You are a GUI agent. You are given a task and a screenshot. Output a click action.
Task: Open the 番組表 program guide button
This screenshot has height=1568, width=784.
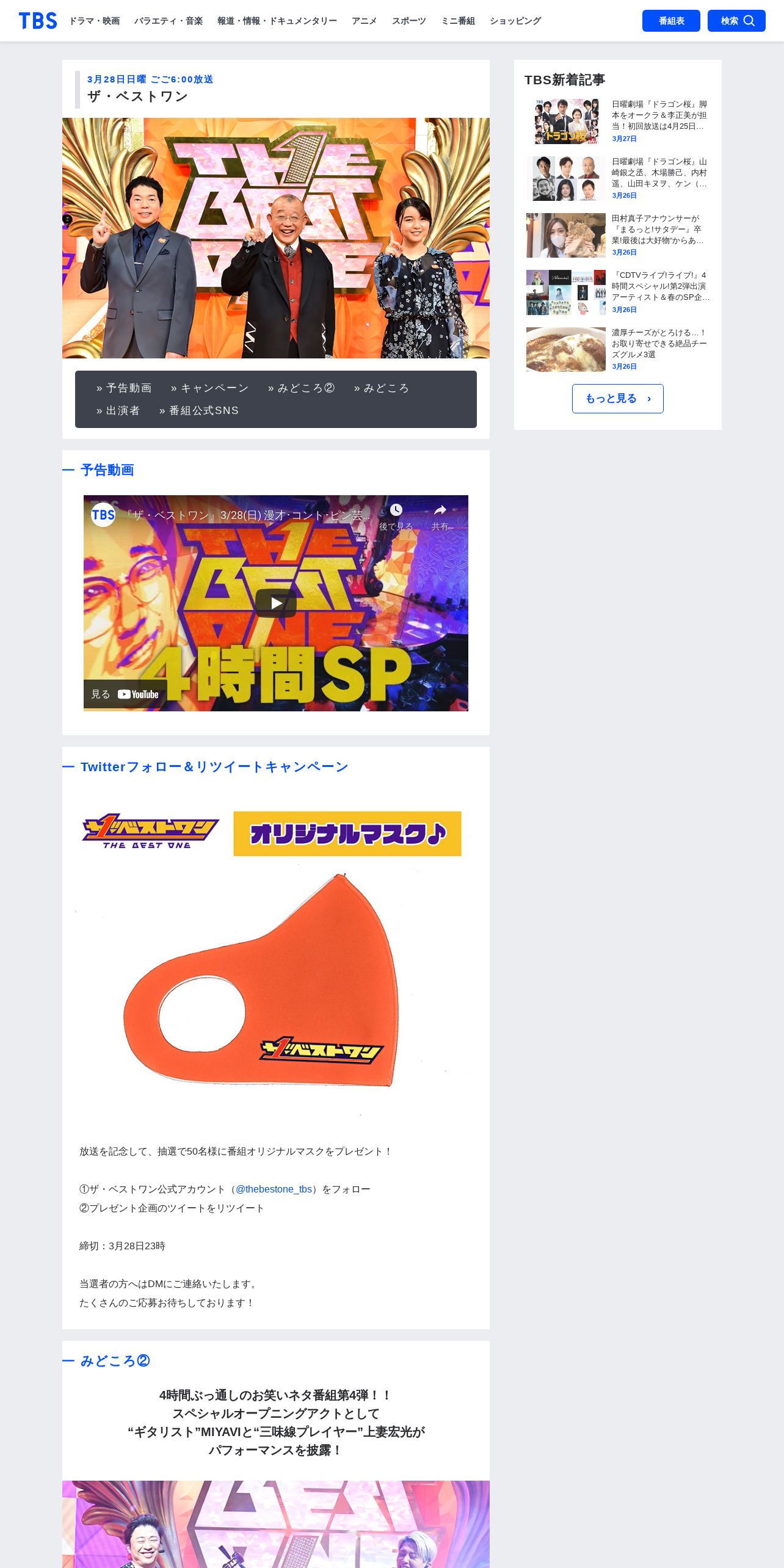(x=671, y=21)
